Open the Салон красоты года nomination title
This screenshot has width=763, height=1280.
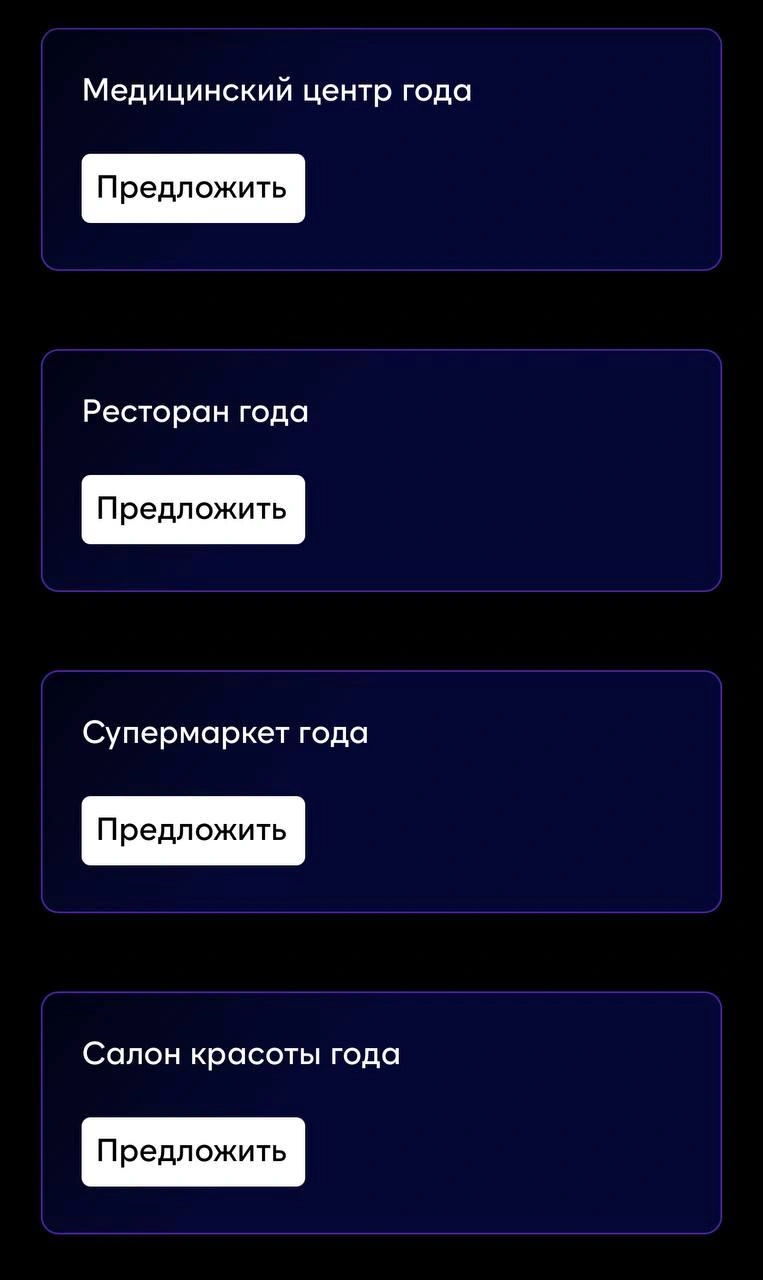(x=241, y=1053)
